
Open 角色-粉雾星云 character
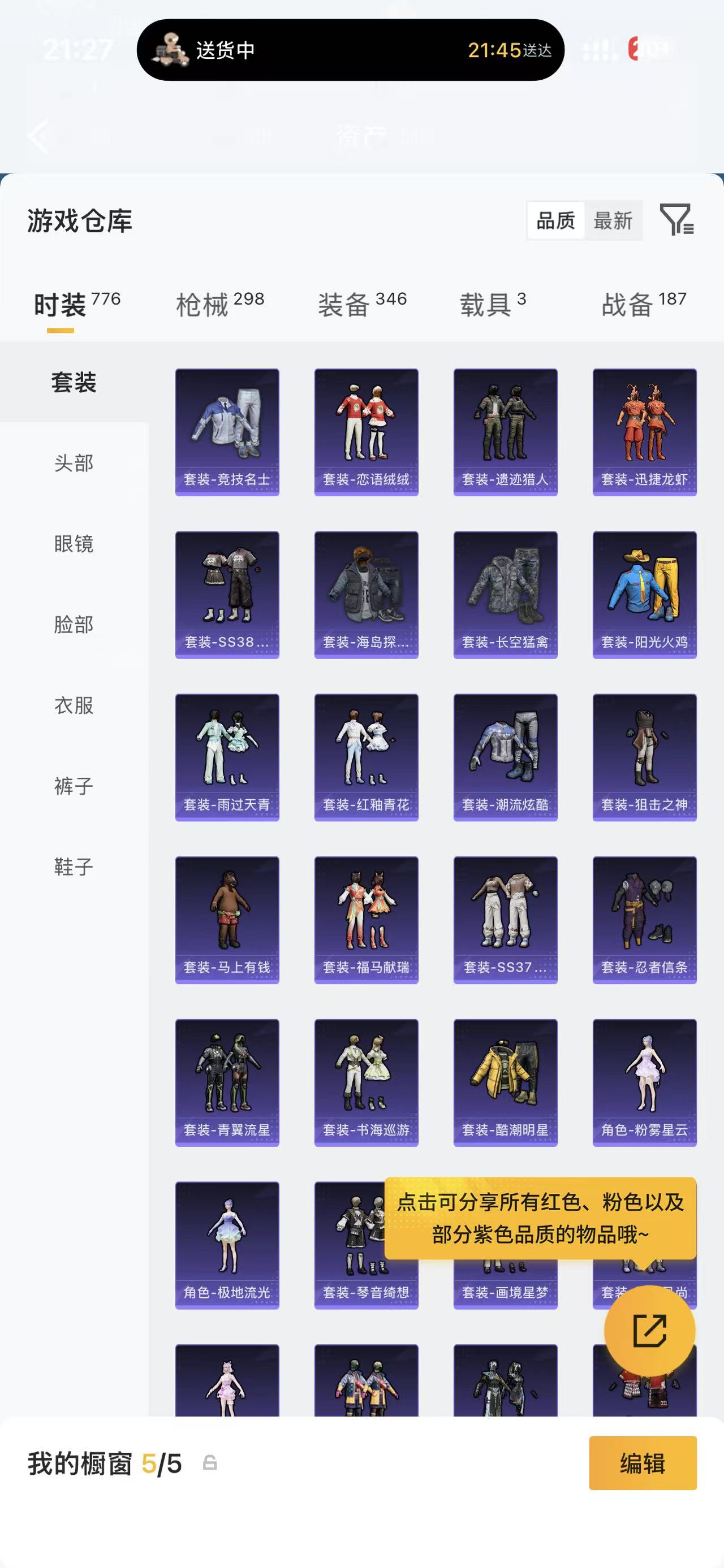645,1083
